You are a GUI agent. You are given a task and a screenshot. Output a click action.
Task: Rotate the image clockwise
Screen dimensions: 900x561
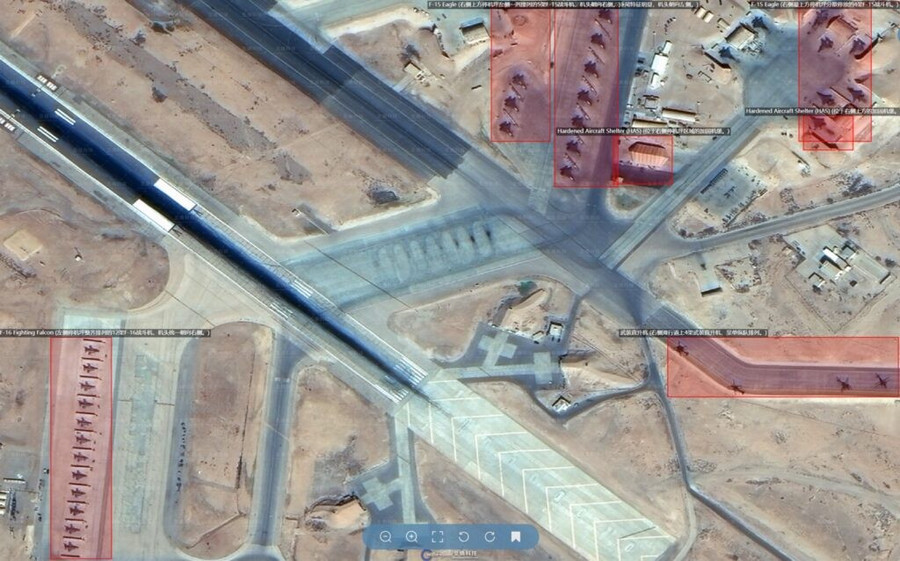pyautogui.click(x=490, y=537)
